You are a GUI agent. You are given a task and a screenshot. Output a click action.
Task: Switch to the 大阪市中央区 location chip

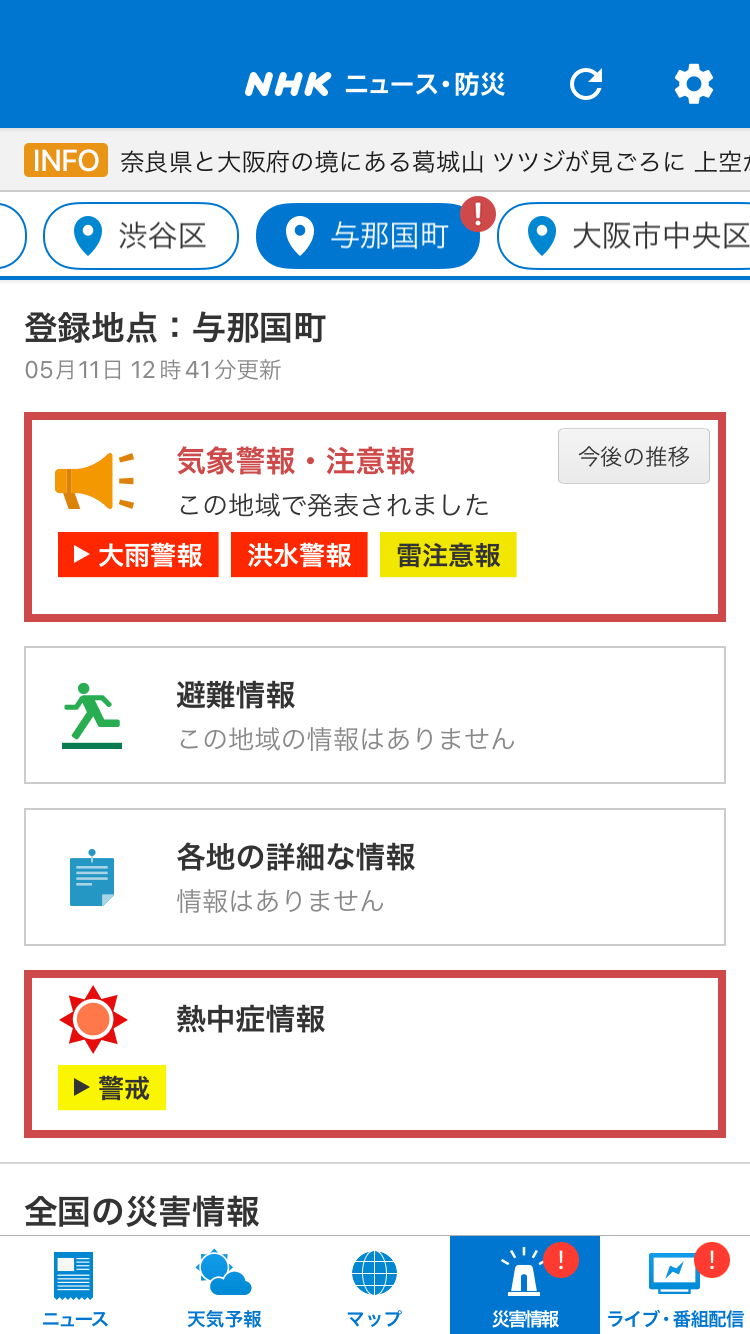[624, 236]
